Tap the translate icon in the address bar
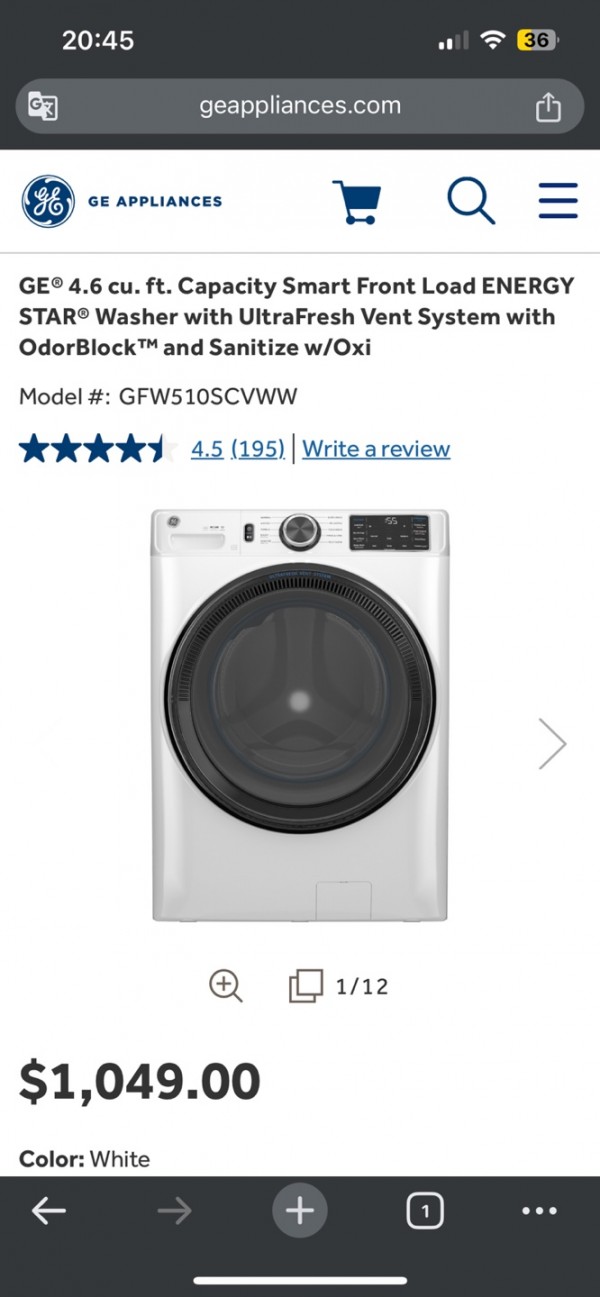This screenshot has width=600, height=1297. point(43,106)
